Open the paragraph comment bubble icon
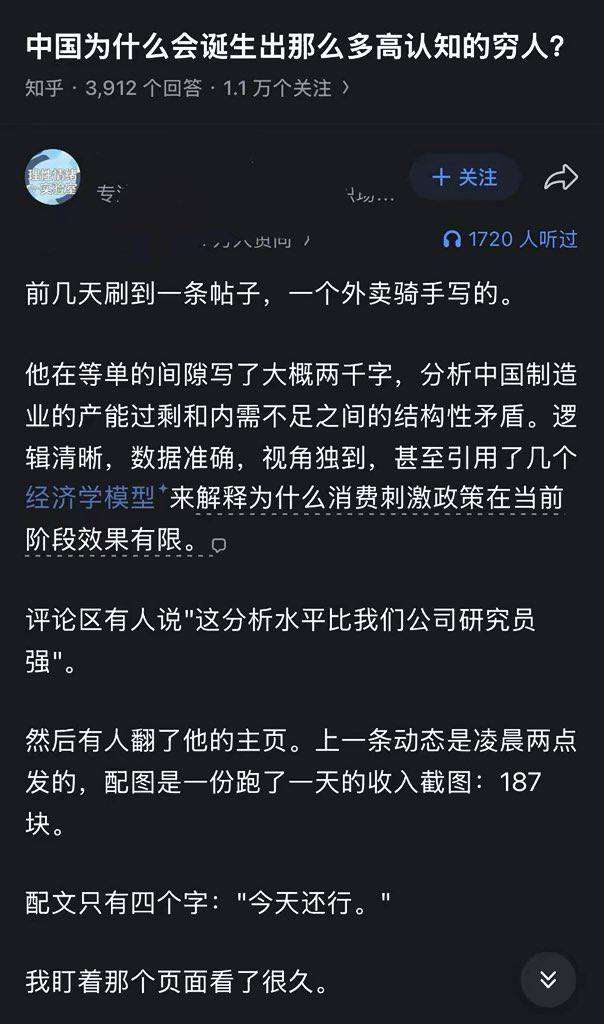 coord(219,545)
